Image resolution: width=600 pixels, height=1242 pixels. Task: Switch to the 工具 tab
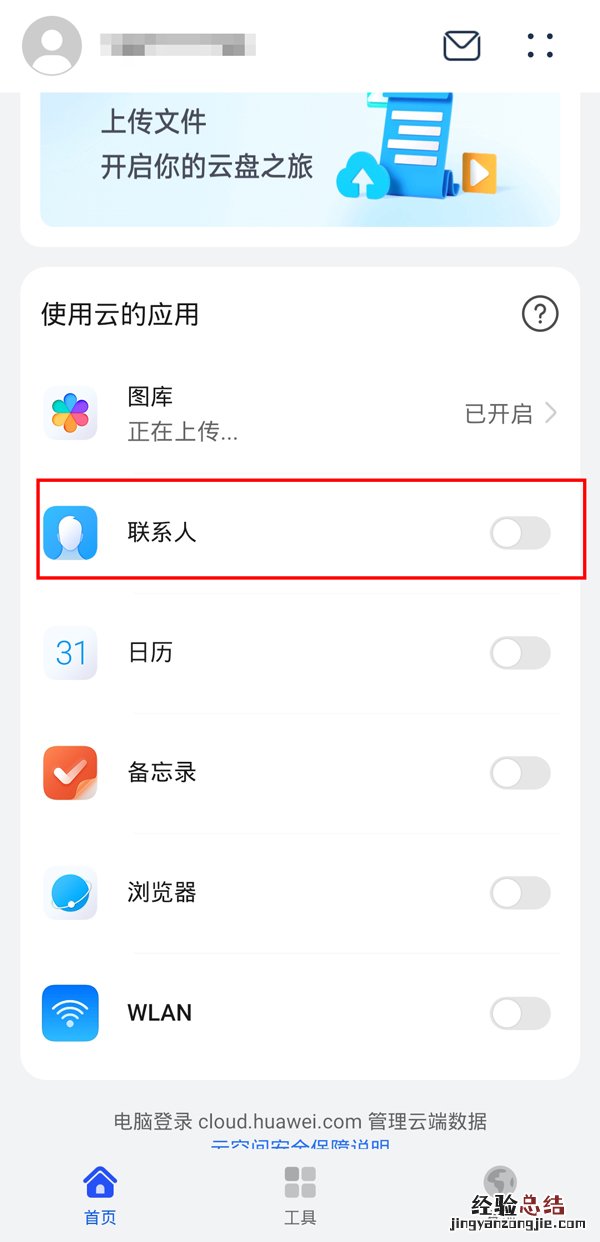pos(300,1195)
